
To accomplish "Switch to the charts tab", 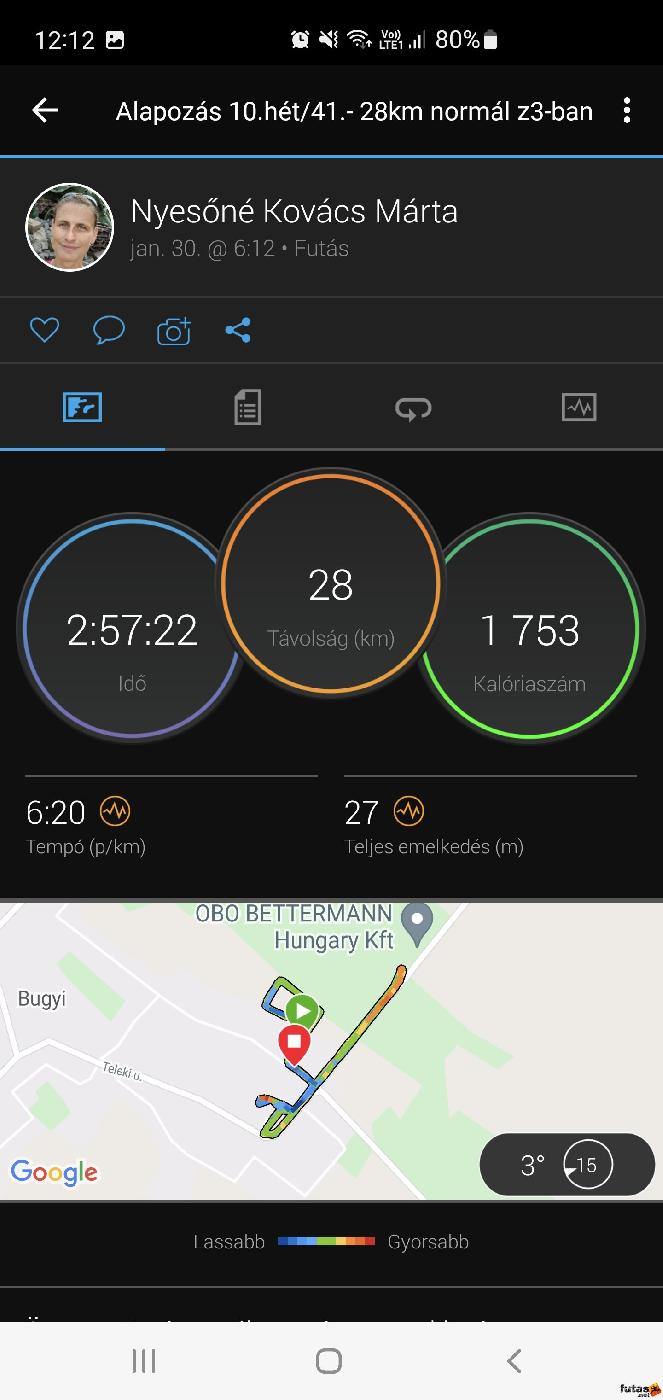I will 579,407.
